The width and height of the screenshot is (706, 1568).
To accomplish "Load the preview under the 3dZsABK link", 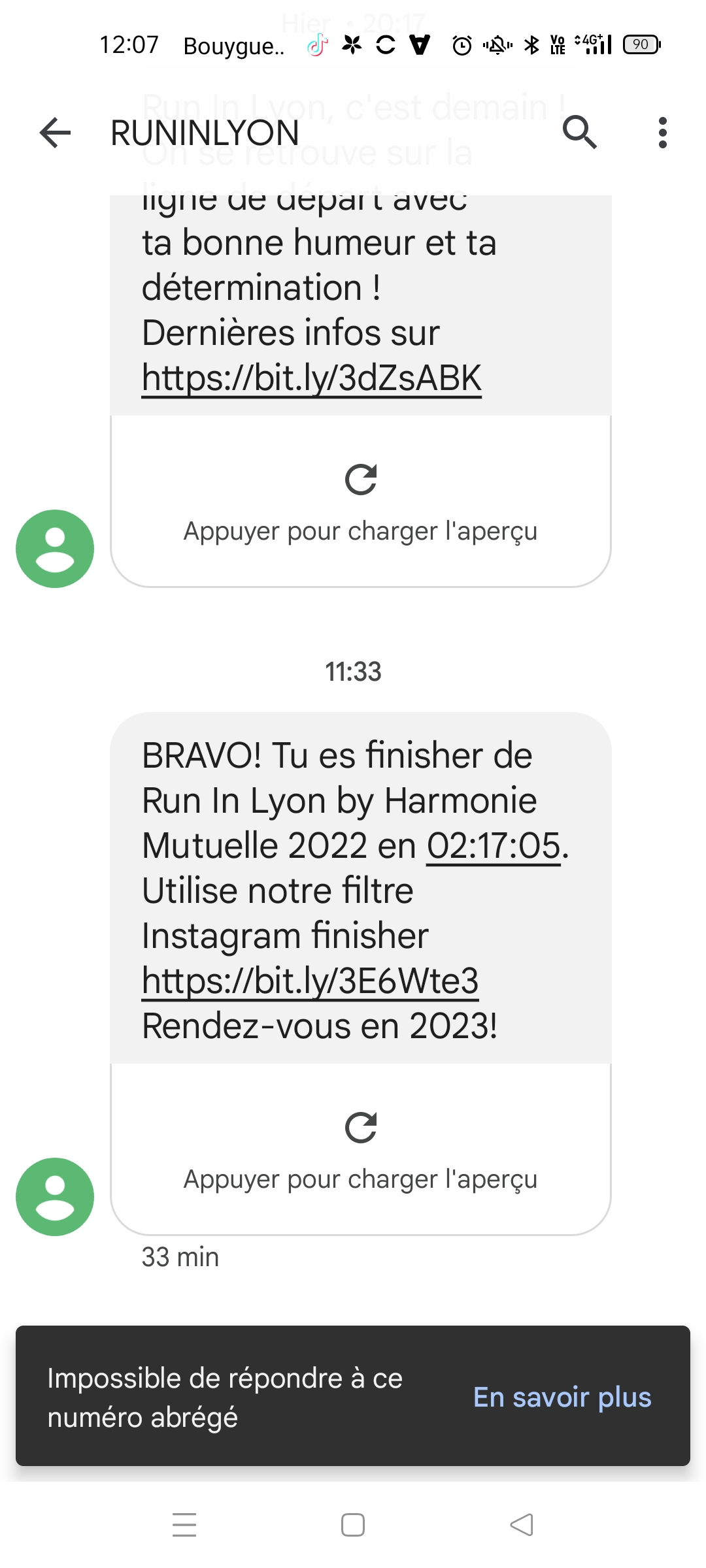I will coord(361,501).
